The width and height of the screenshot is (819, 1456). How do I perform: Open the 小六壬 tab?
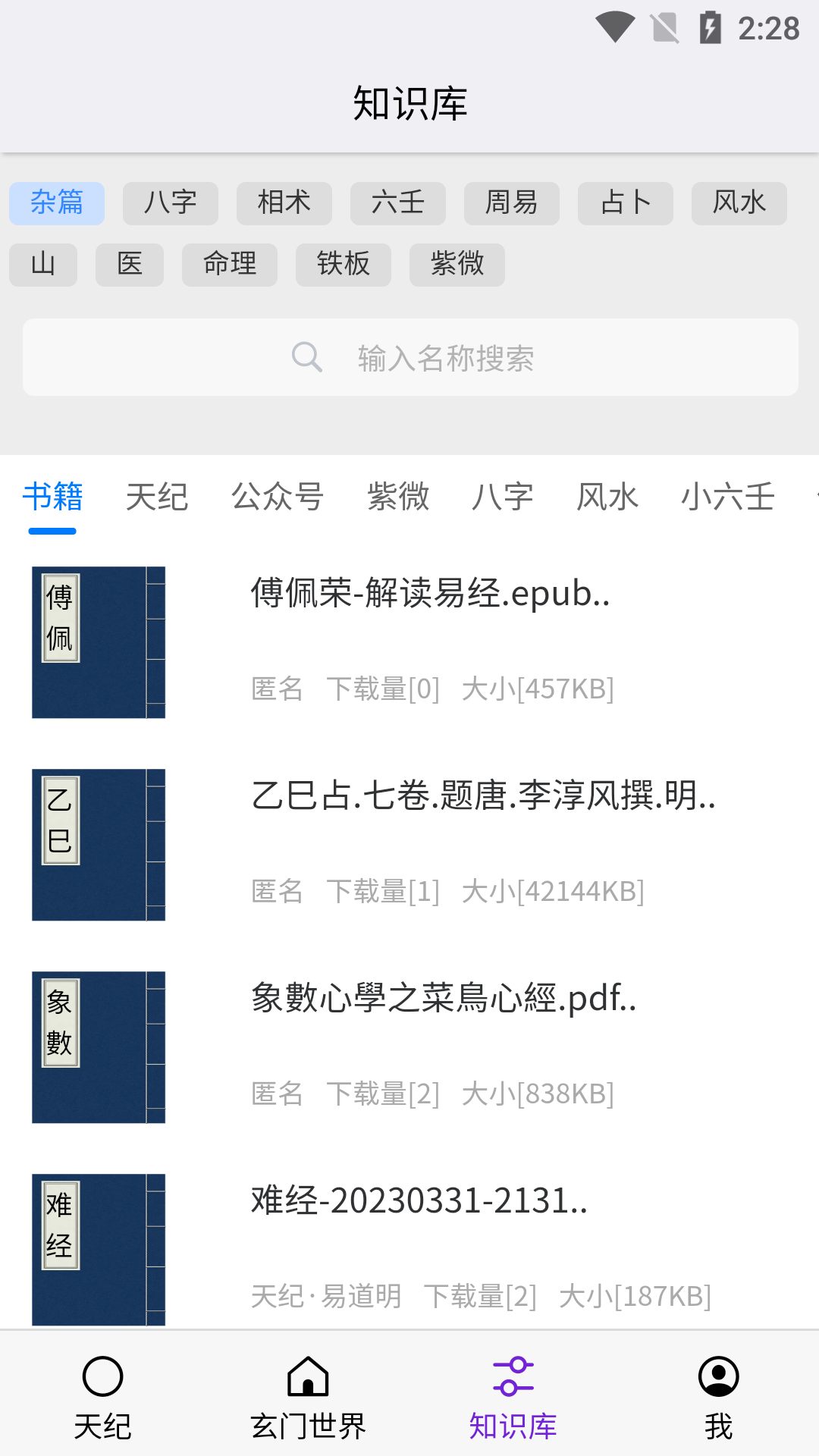point(729,497)
